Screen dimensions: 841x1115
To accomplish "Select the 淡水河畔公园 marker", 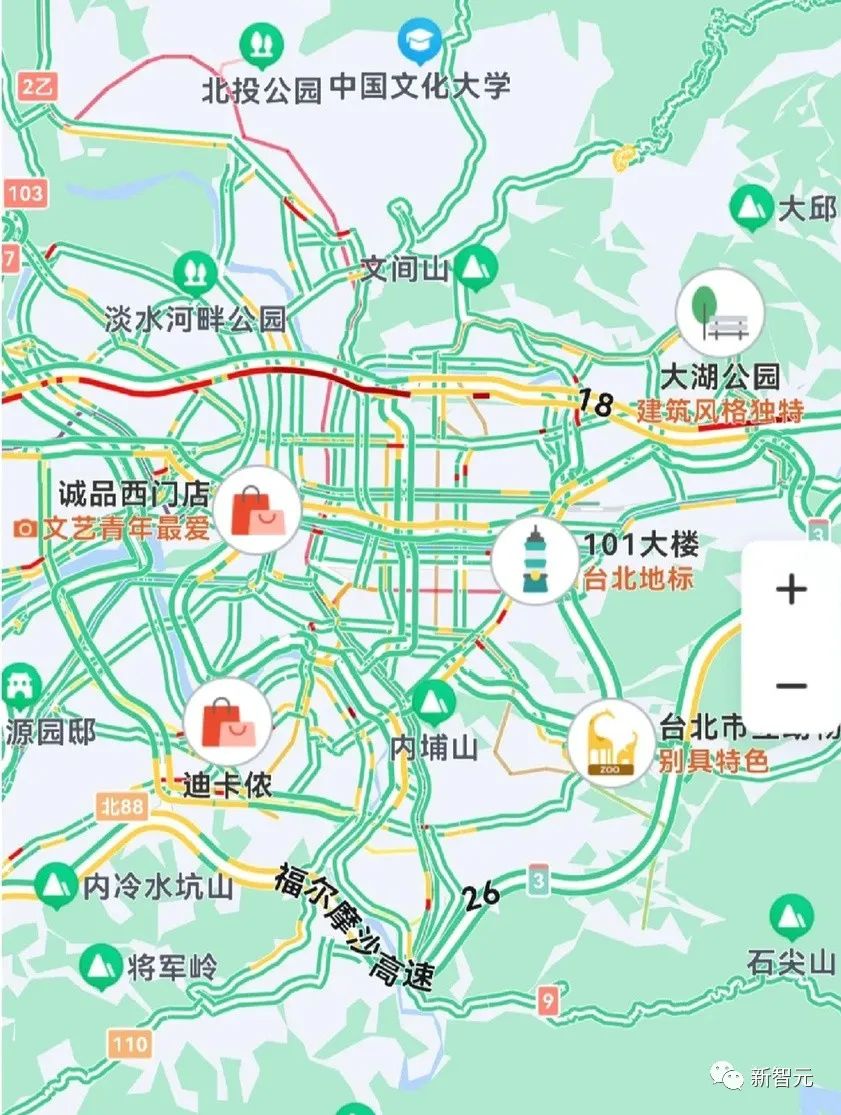I will pos(196,272).
